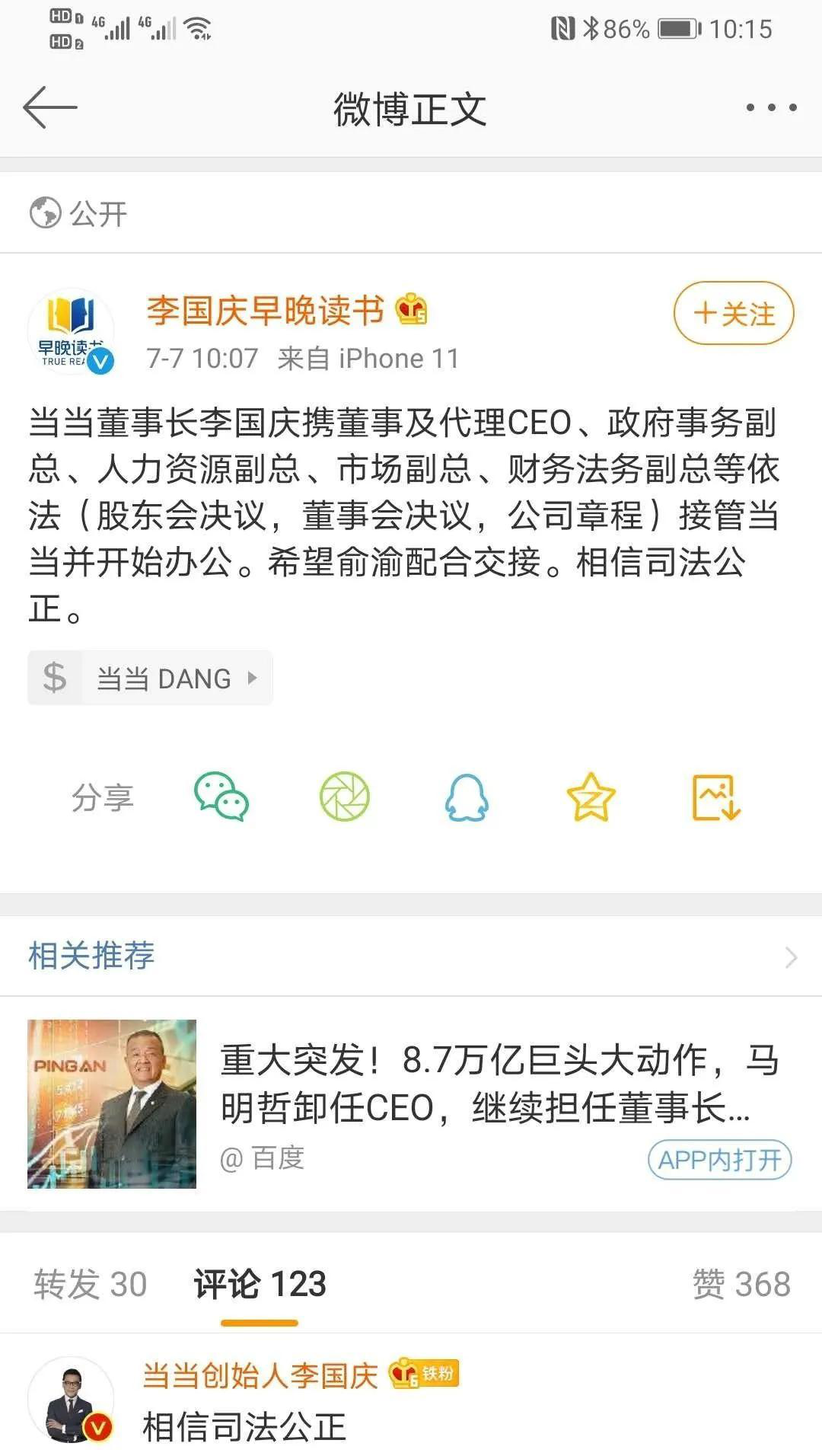This screenshot has width=822, height=1456.
Task: Save post as image
Action: (x=715, y=797)
